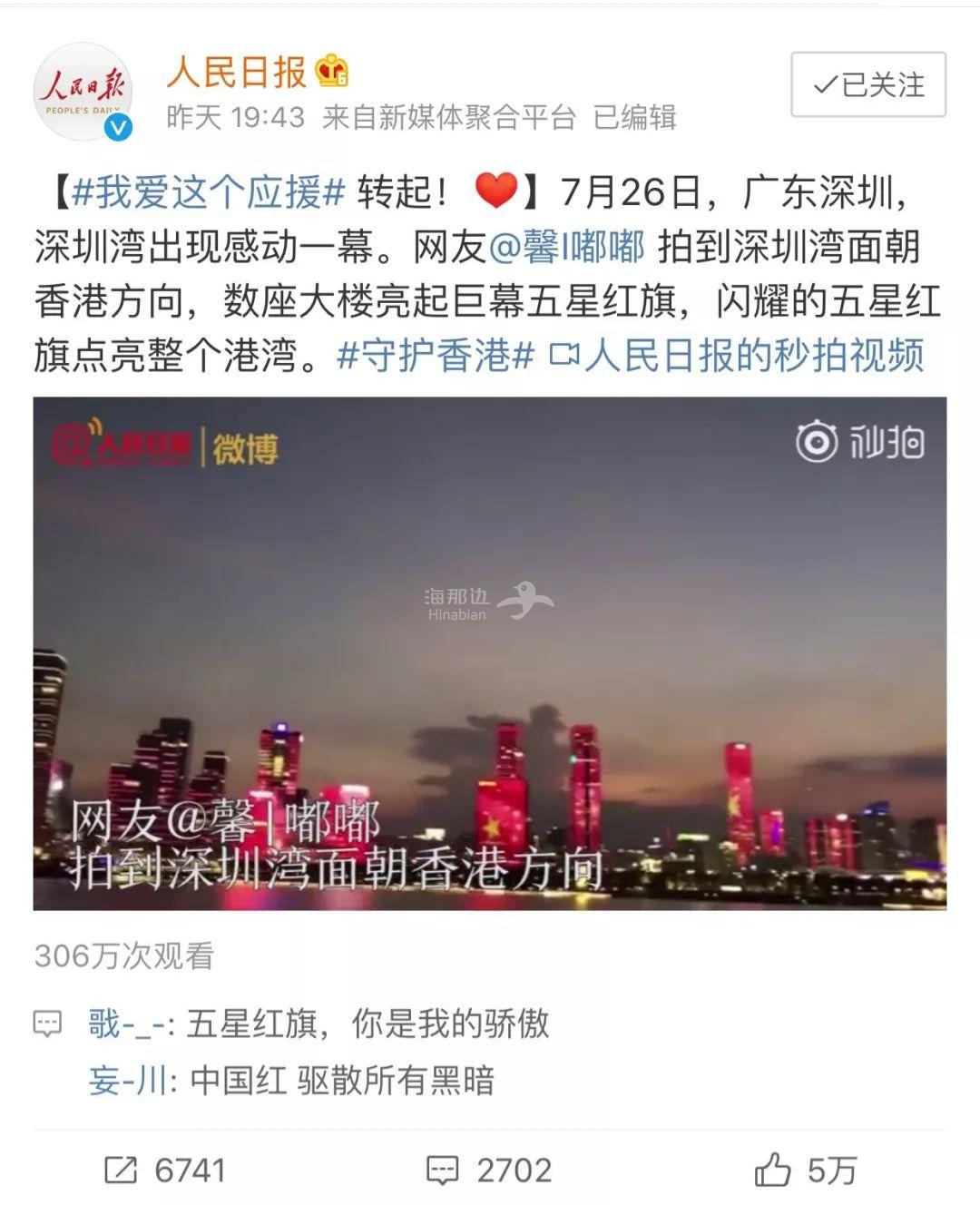The image size is (980, 1205).
Task: Like the post with 5万 likes
Action: pos(806,1170)
